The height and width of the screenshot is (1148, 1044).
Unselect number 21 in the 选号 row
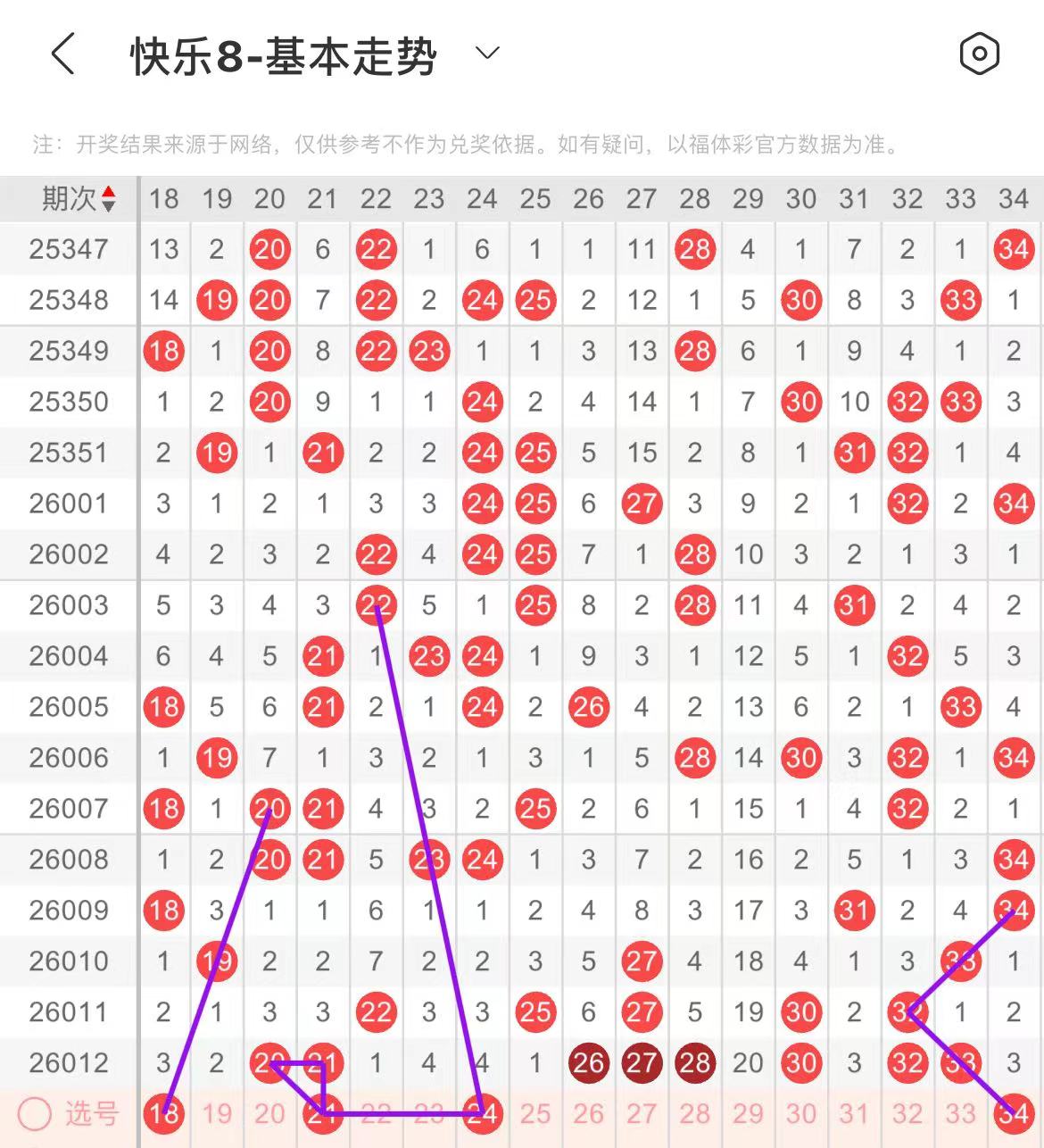(x=323, y=1113)
